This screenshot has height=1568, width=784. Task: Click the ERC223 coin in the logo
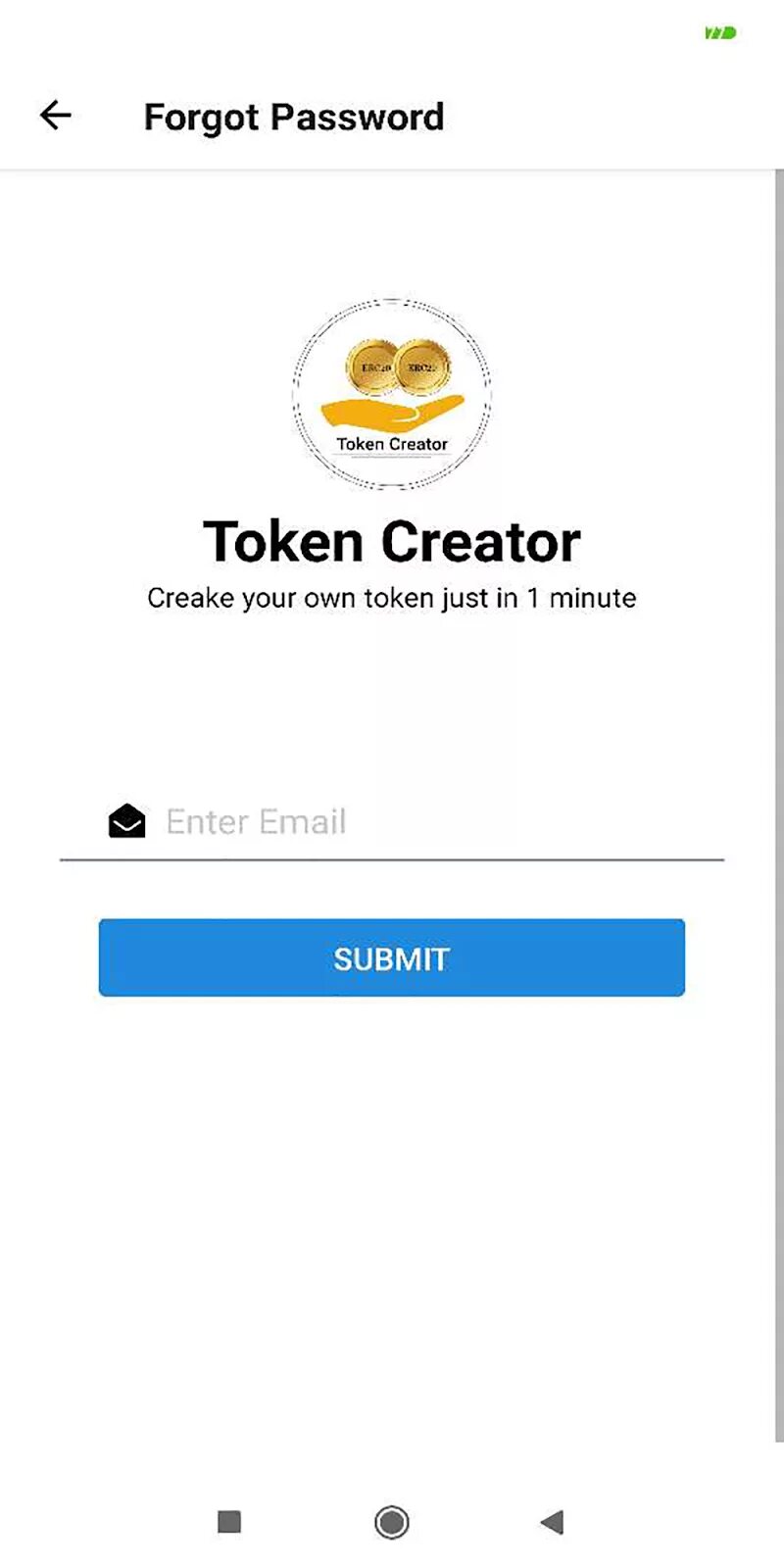tap(421, 368)
